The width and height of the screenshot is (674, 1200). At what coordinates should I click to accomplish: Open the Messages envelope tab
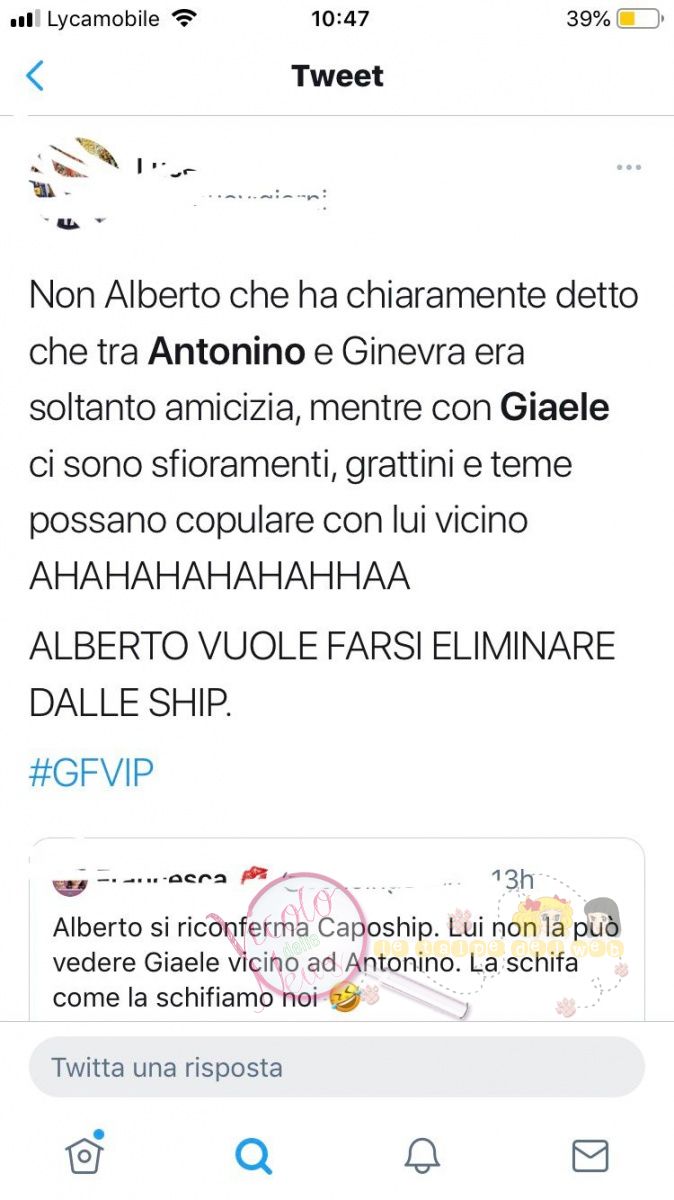(x=590, y=1156)
